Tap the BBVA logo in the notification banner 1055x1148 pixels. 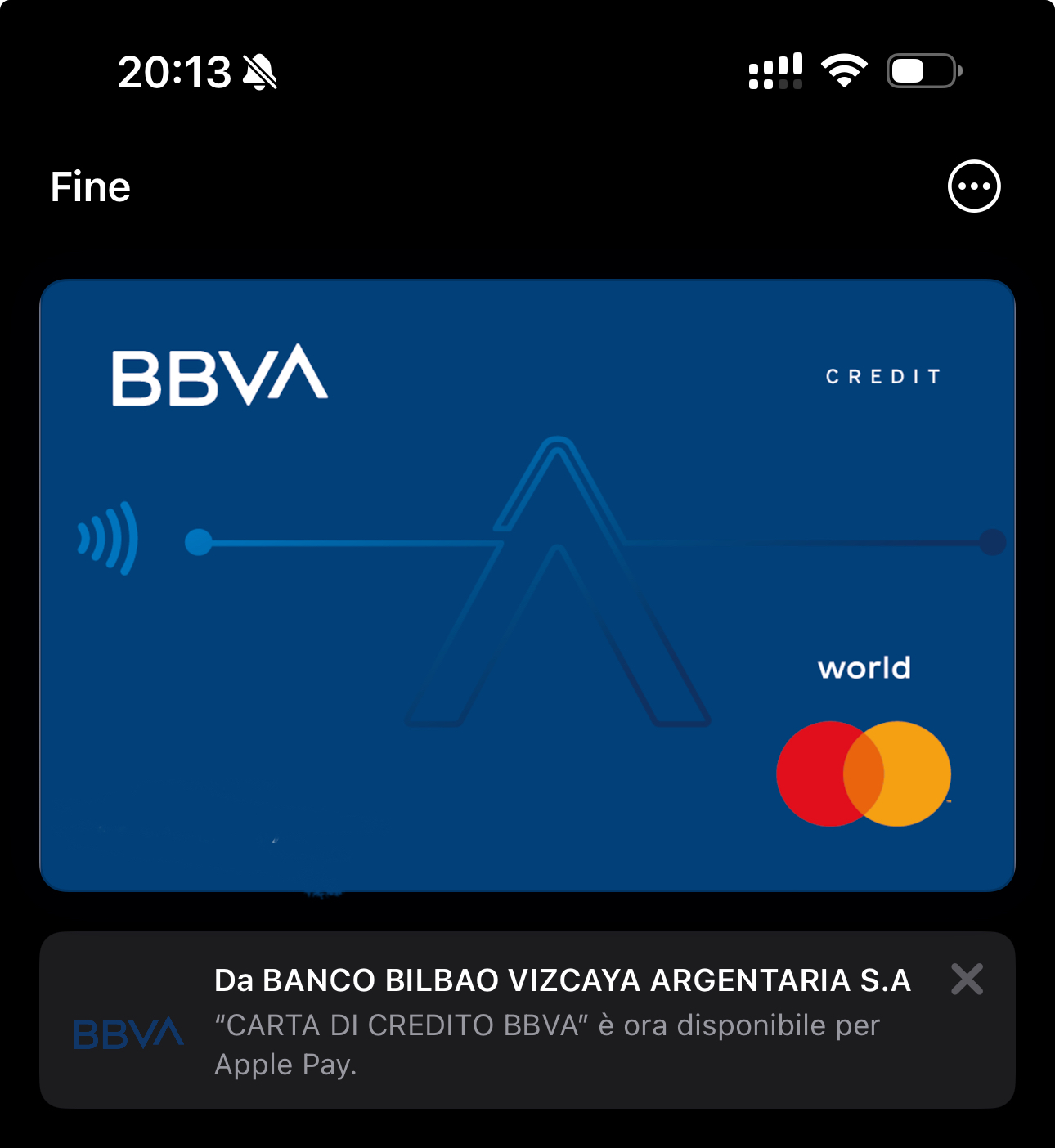(x=127, y=1033)
